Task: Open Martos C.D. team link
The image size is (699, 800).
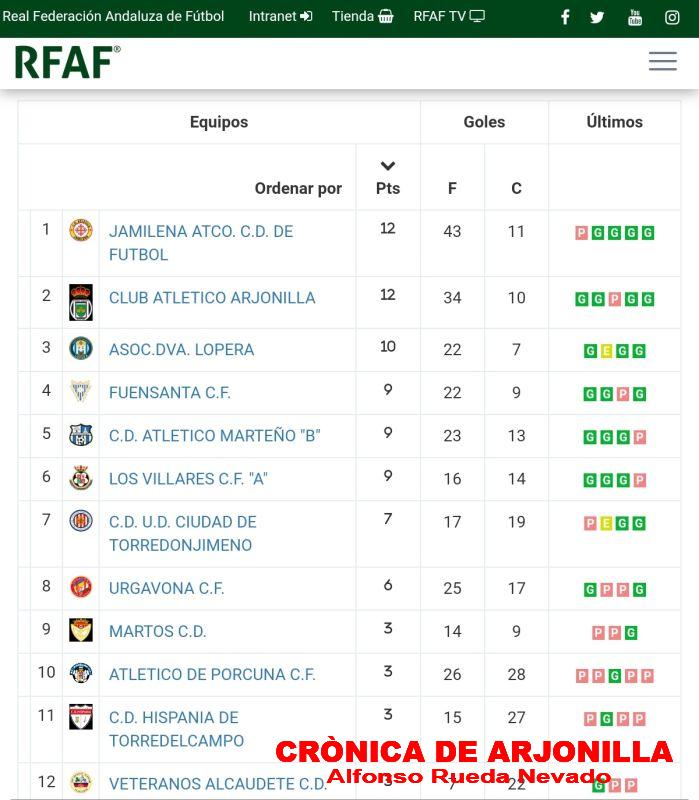Action: 158,632
